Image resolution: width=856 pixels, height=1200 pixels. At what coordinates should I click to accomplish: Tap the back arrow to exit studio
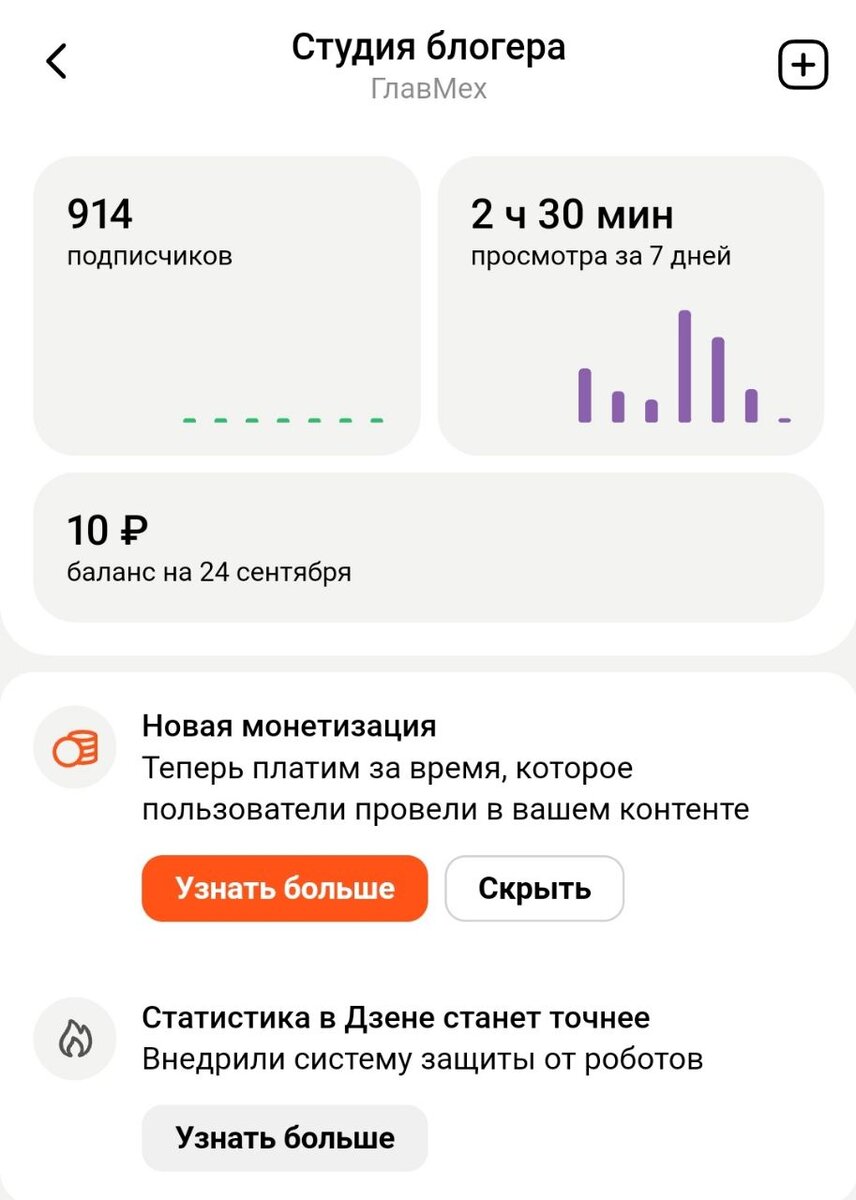(x=57, y=61)
